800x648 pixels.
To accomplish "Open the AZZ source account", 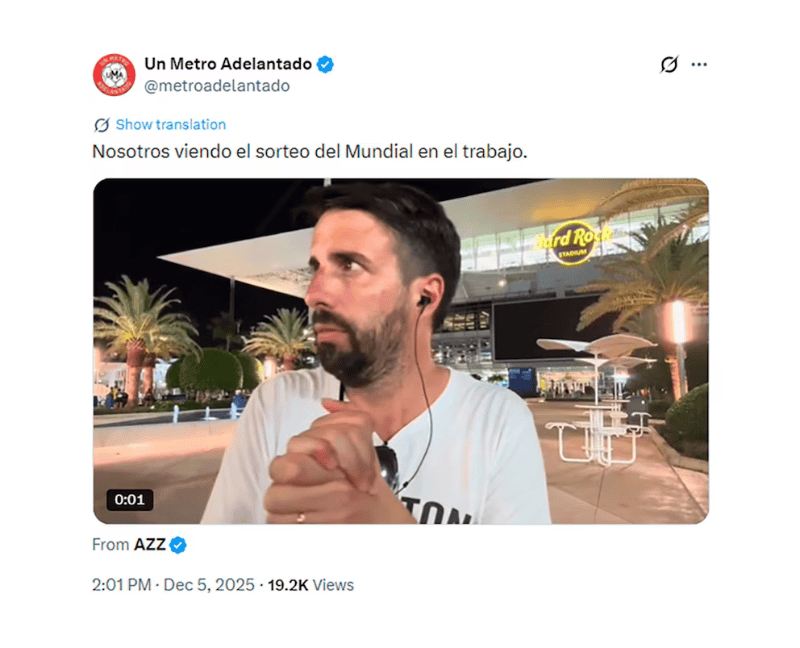I will (x=150, y=545).
